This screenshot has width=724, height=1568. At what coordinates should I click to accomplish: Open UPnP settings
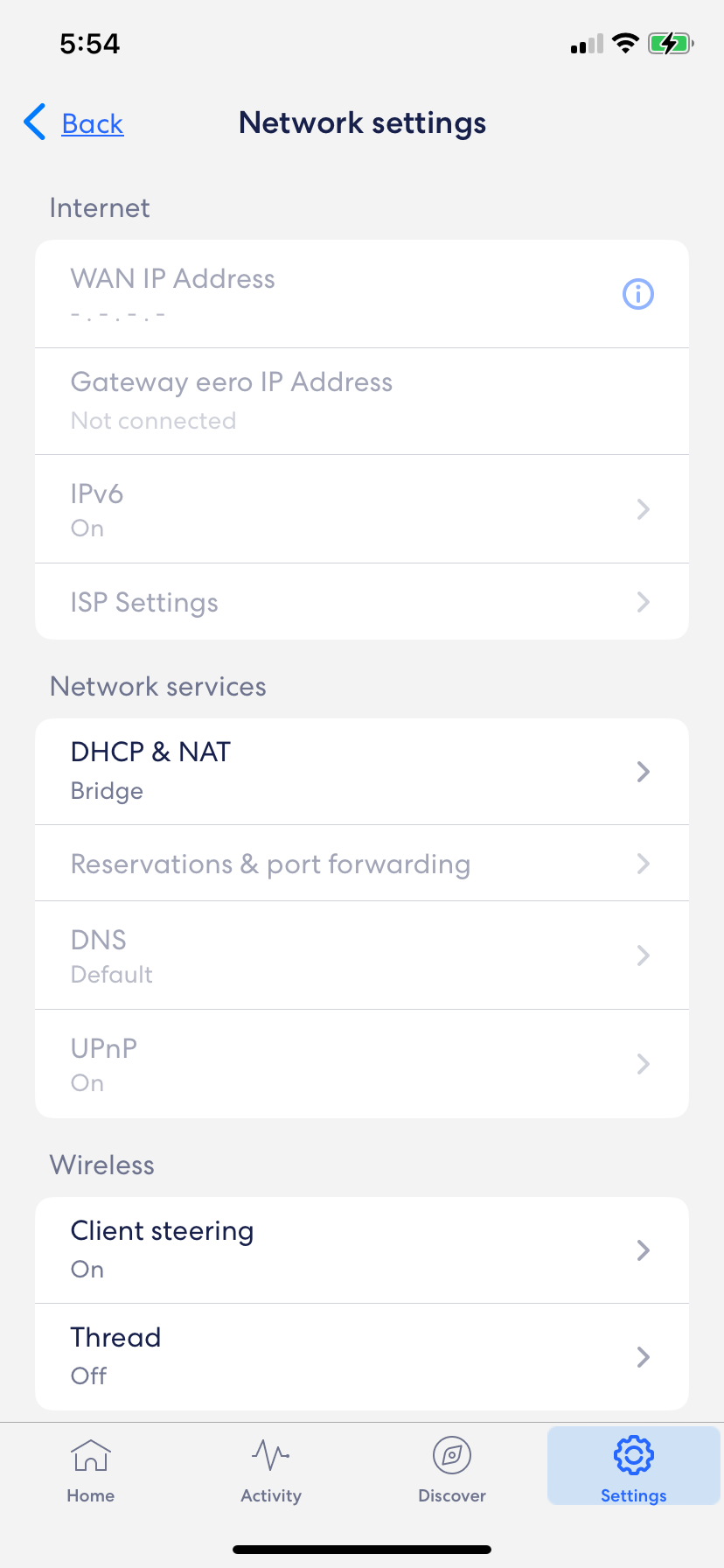(362, 1064)
